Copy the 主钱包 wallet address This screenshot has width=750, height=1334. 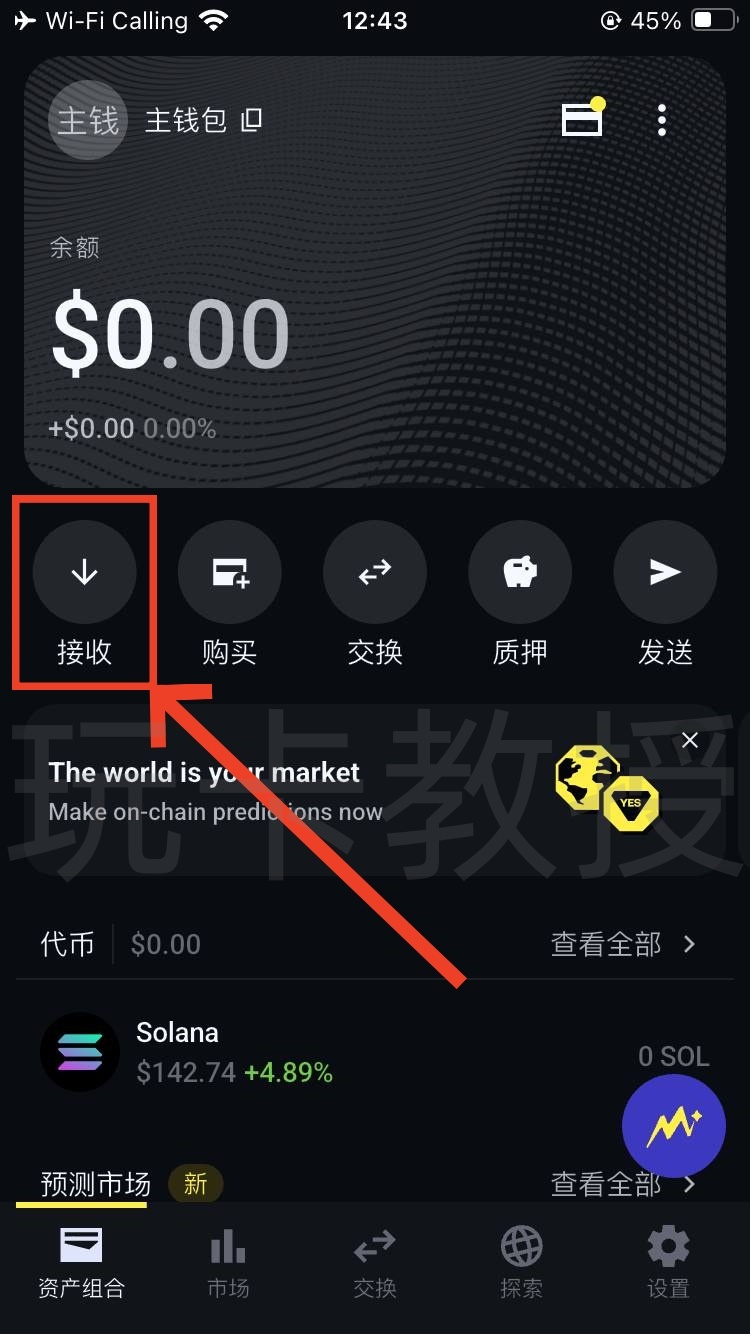pyautogui.click(x=252, y=121)
